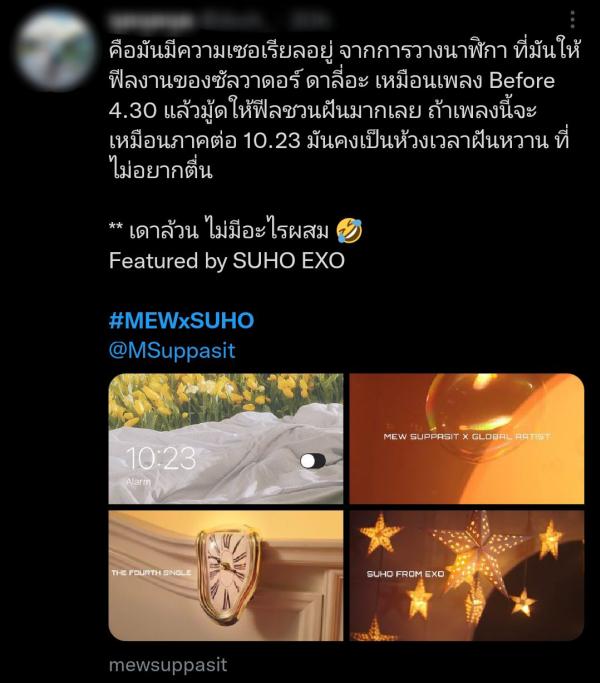
Task: View The Fourth Single melting clock image
Action: [226, 575]
